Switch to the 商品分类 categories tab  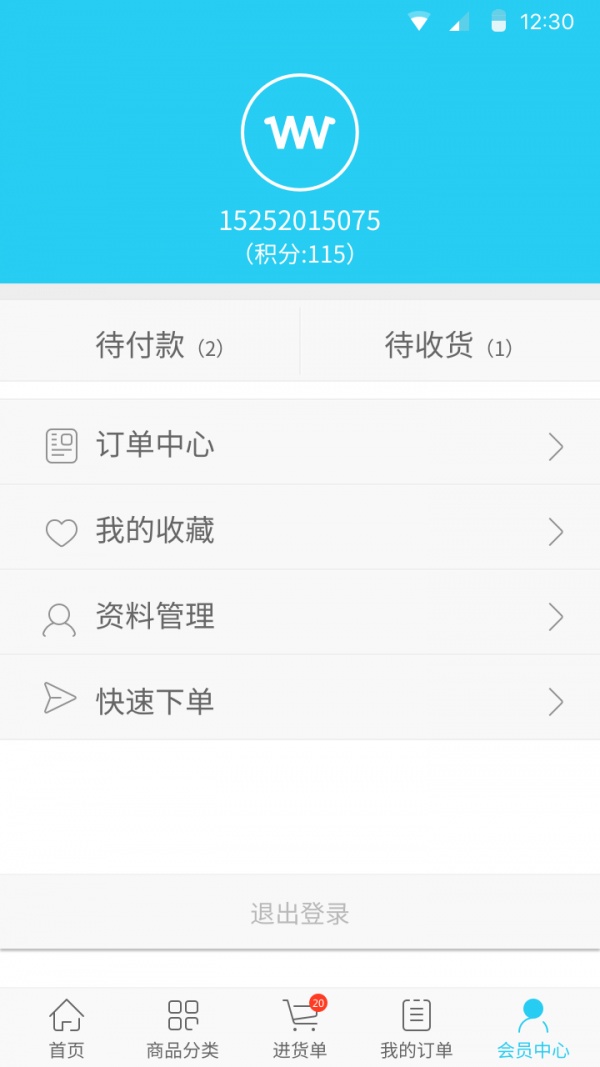[182, 1028]
